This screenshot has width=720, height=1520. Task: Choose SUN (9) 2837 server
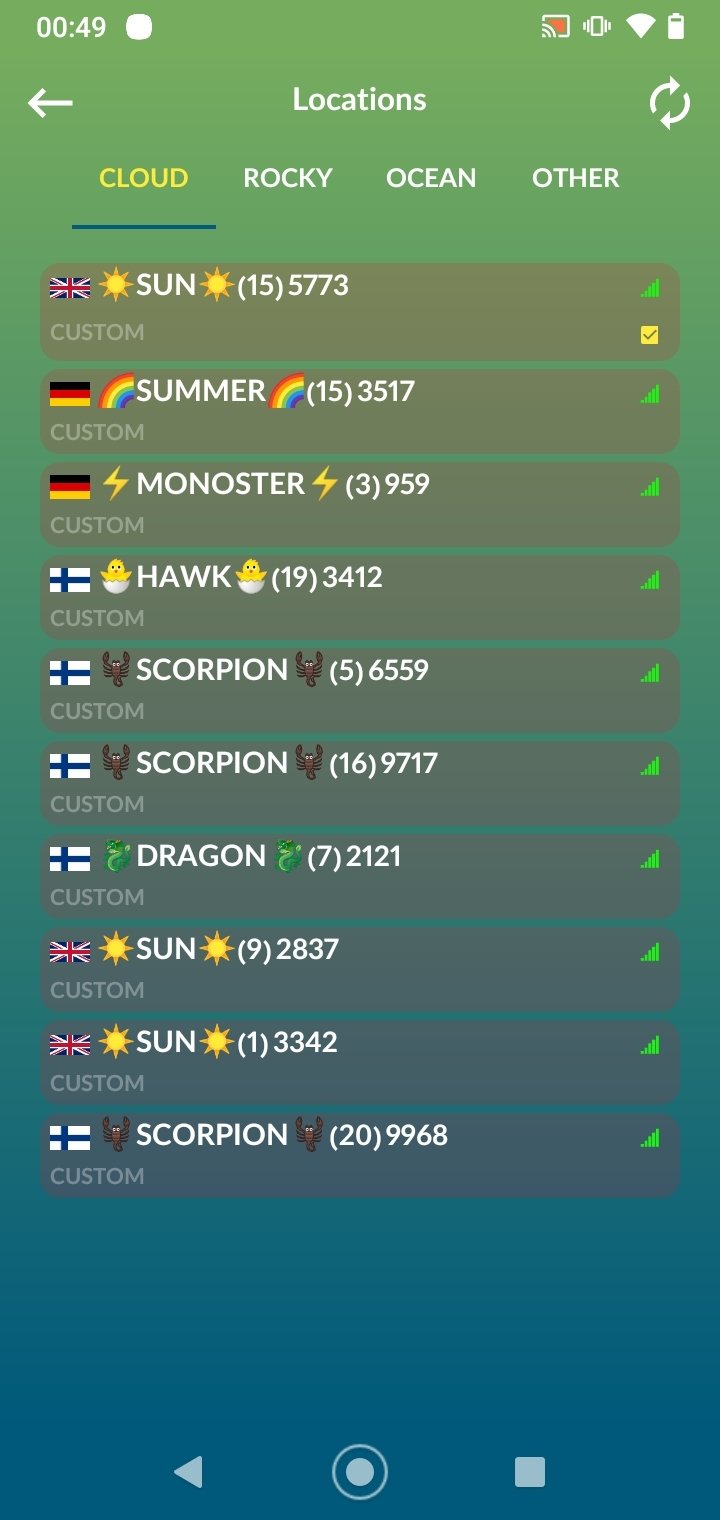point(359,968)
